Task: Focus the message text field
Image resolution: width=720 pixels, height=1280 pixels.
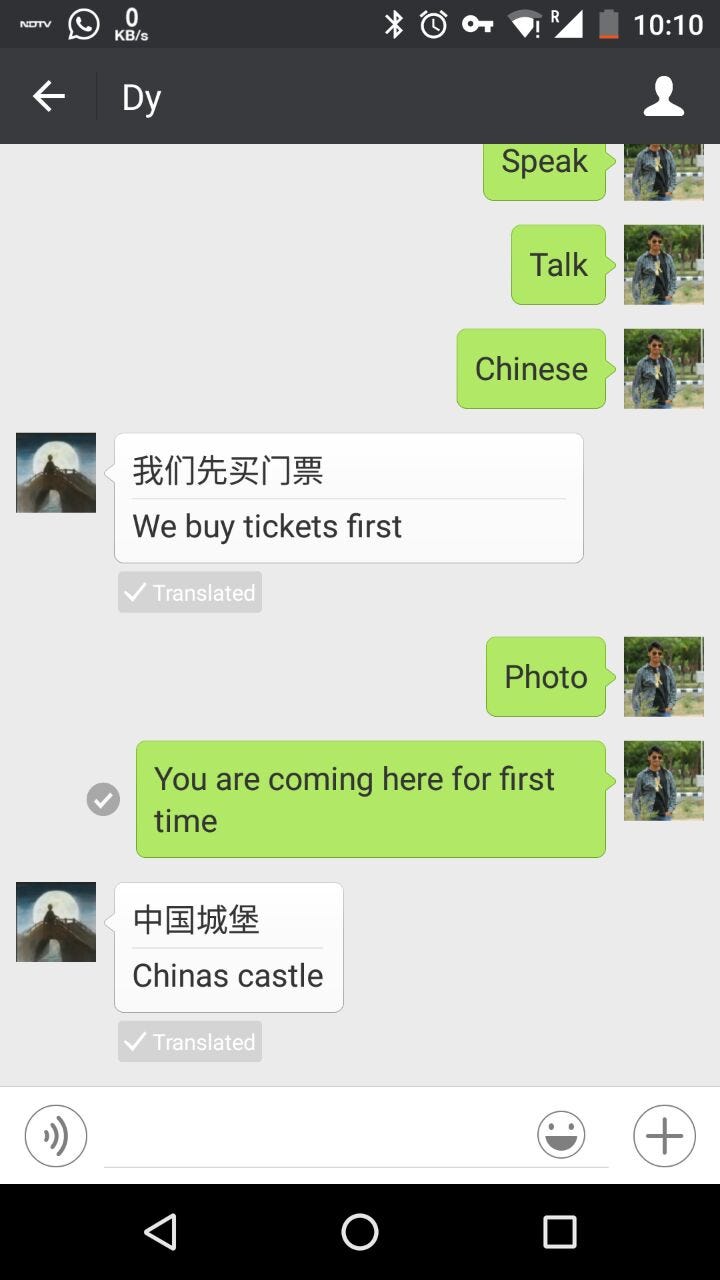Action: point(320,1136)
